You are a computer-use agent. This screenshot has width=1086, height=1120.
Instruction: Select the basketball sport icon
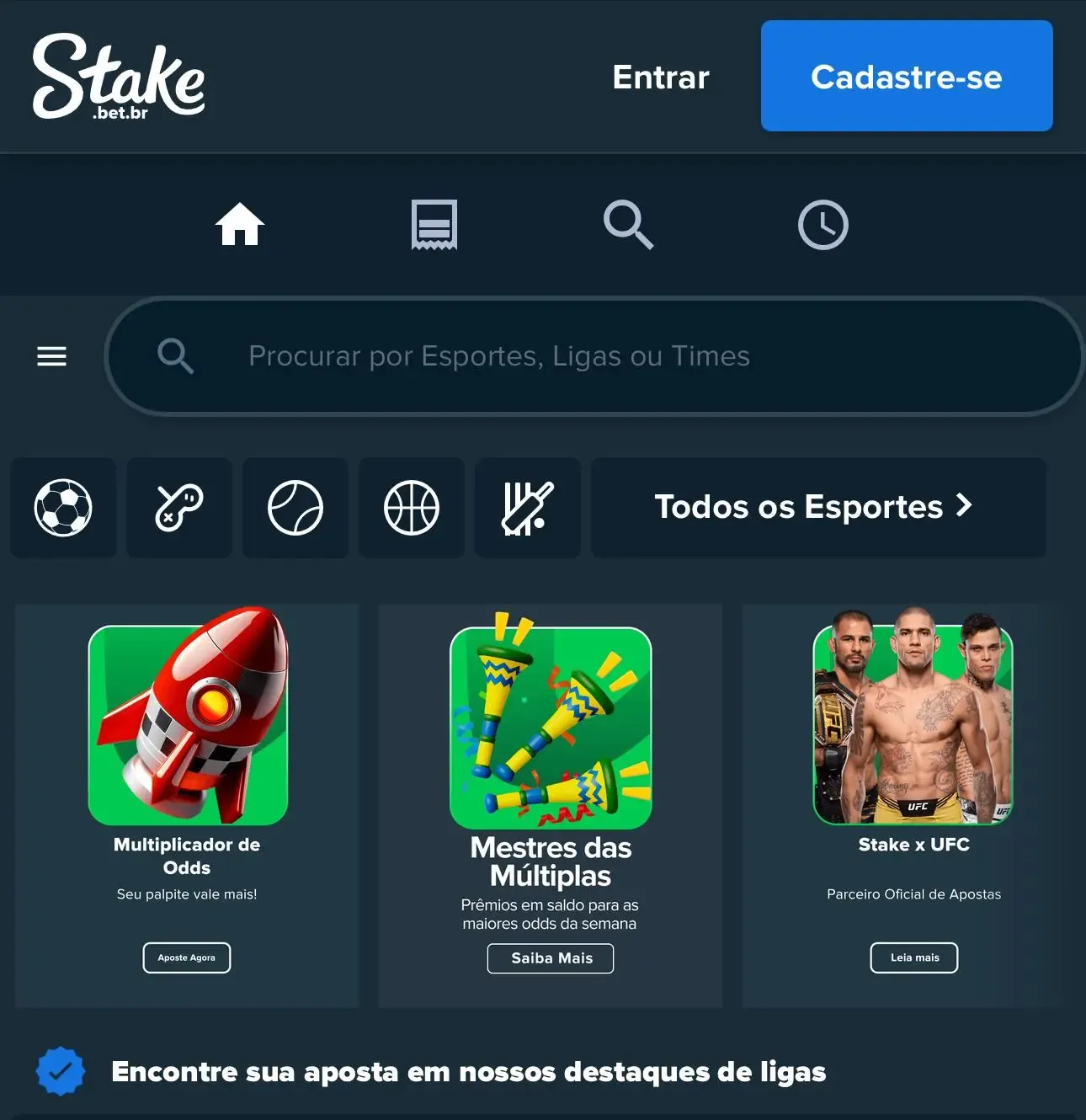tap(411, 507)
